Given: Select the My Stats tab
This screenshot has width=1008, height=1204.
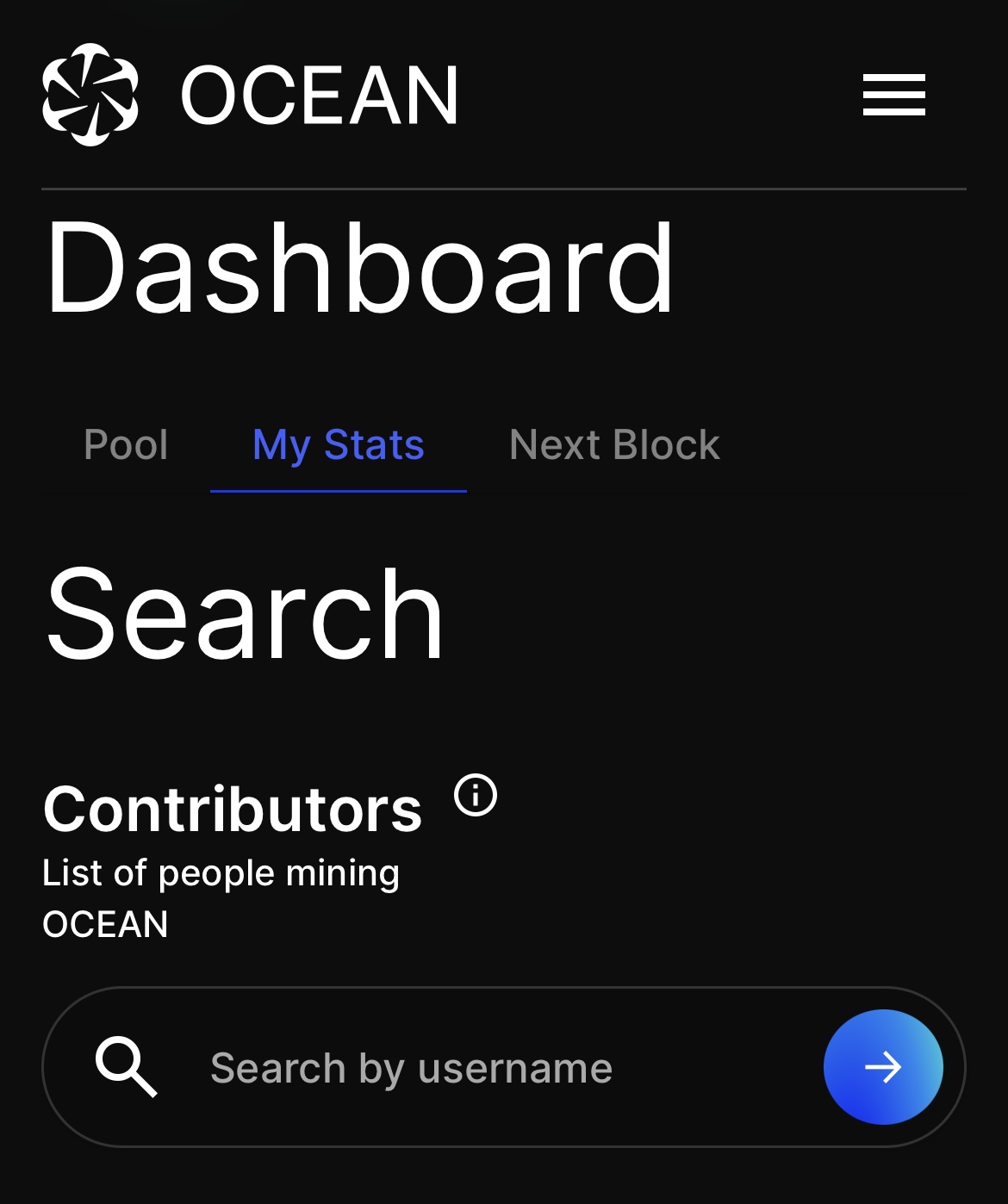Looking at the screenshot, I should pos(339,445).
